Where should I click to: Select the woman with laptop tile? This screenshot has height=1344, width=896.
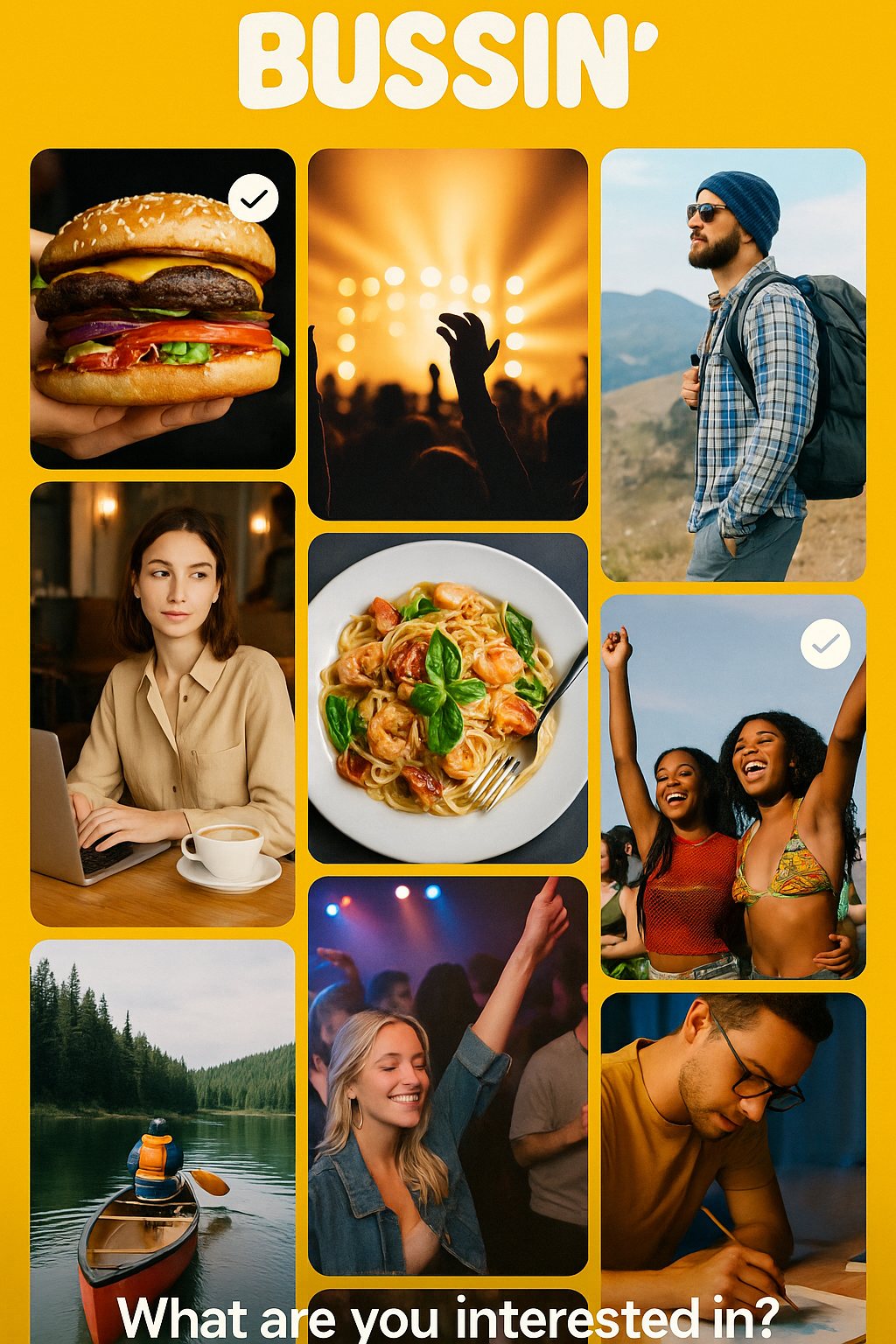click(163, 703)
